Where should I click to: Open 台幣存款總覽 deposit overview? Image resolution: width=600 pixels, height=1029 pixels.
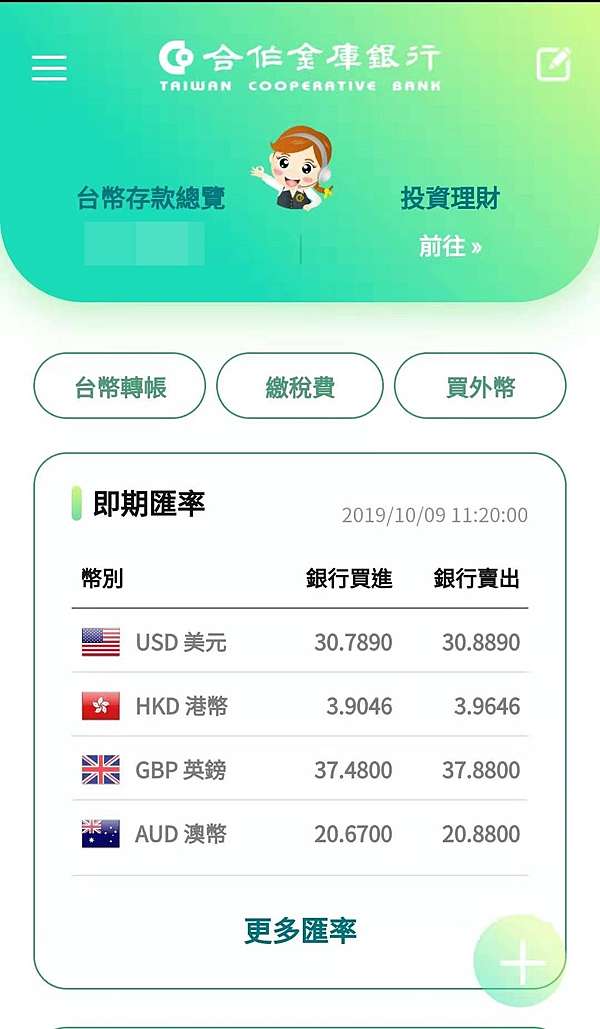click(151, 198)
